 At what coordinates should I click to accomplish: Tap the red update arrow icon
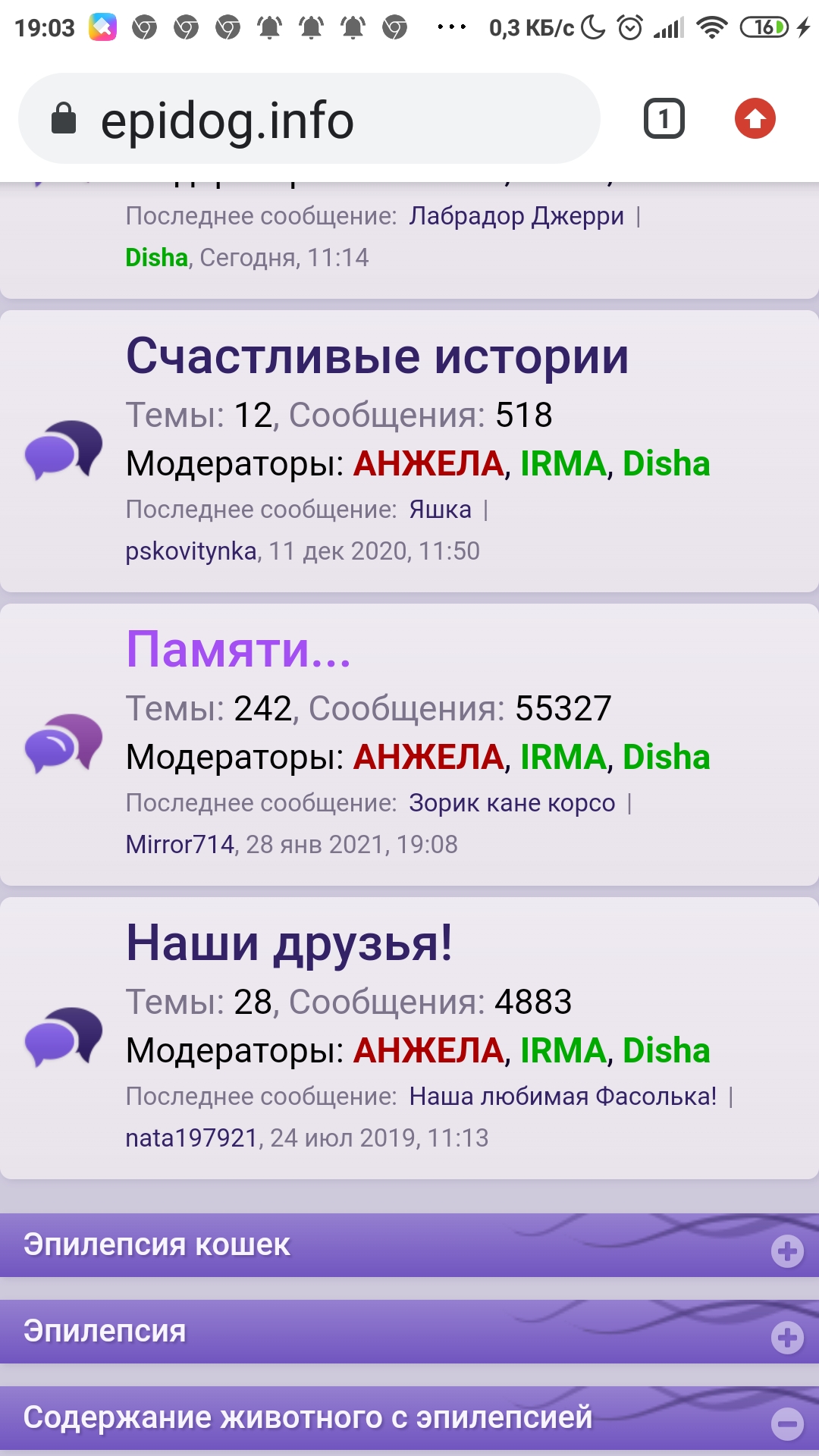pos(755,119)
